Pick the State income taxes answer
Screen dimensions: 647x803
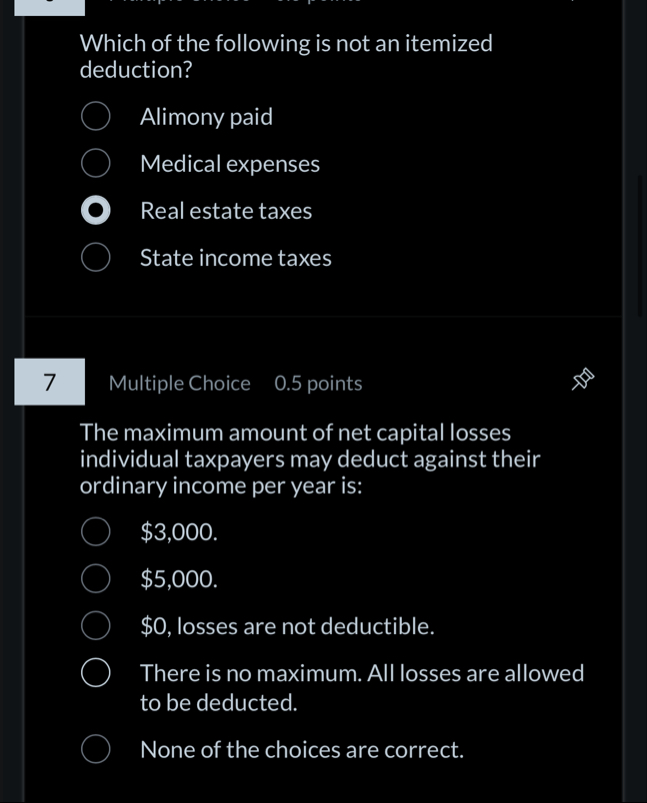click(x=96, y=258)
